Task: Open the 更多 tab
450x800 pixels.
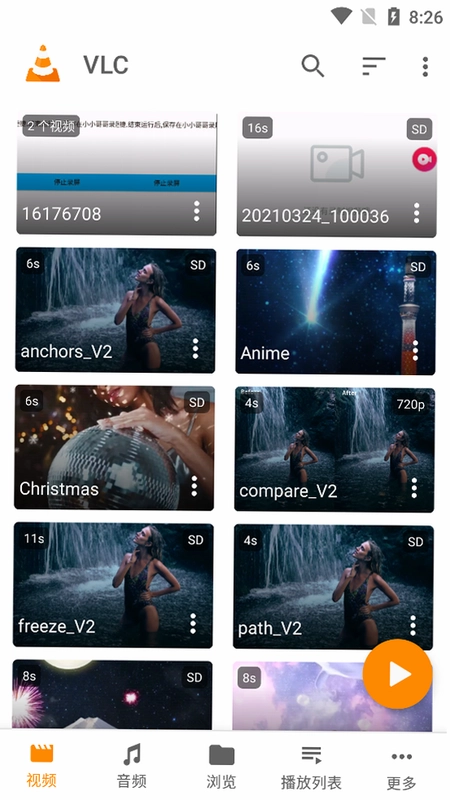Action: tap(402, 766)
